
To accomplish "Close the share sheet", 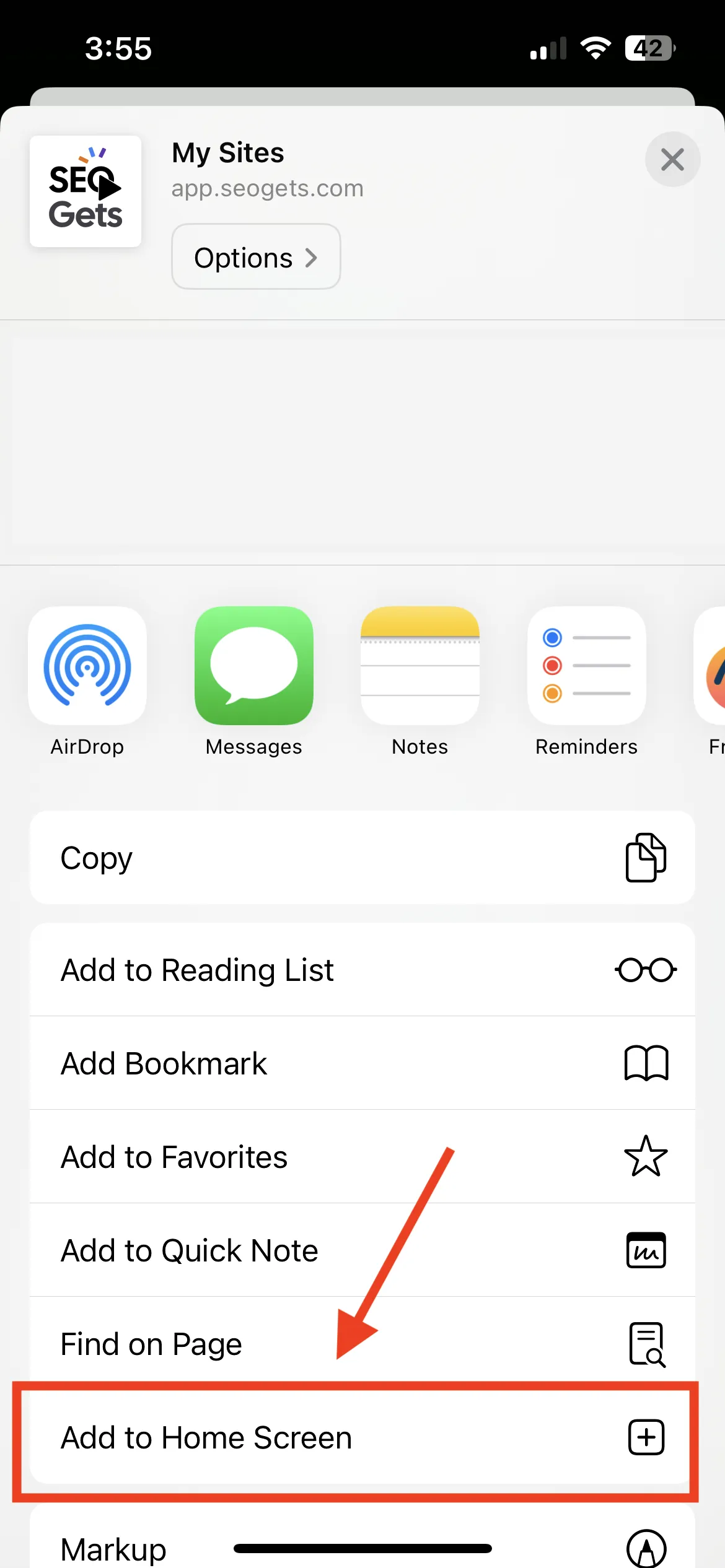I will [672, 159].
